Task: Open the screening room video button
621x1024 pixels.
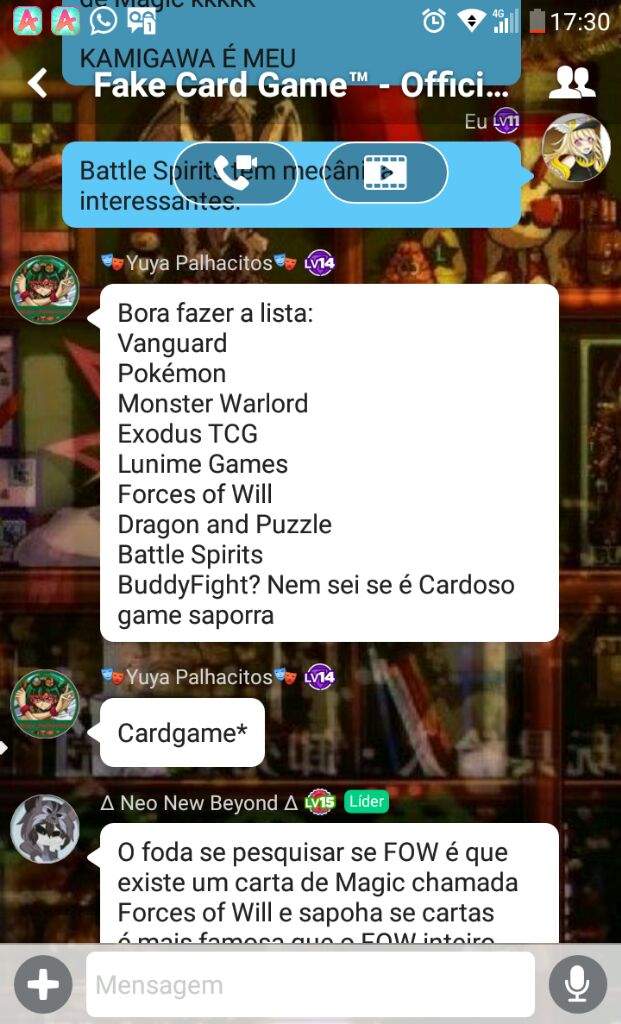Action: click(385, 174)
